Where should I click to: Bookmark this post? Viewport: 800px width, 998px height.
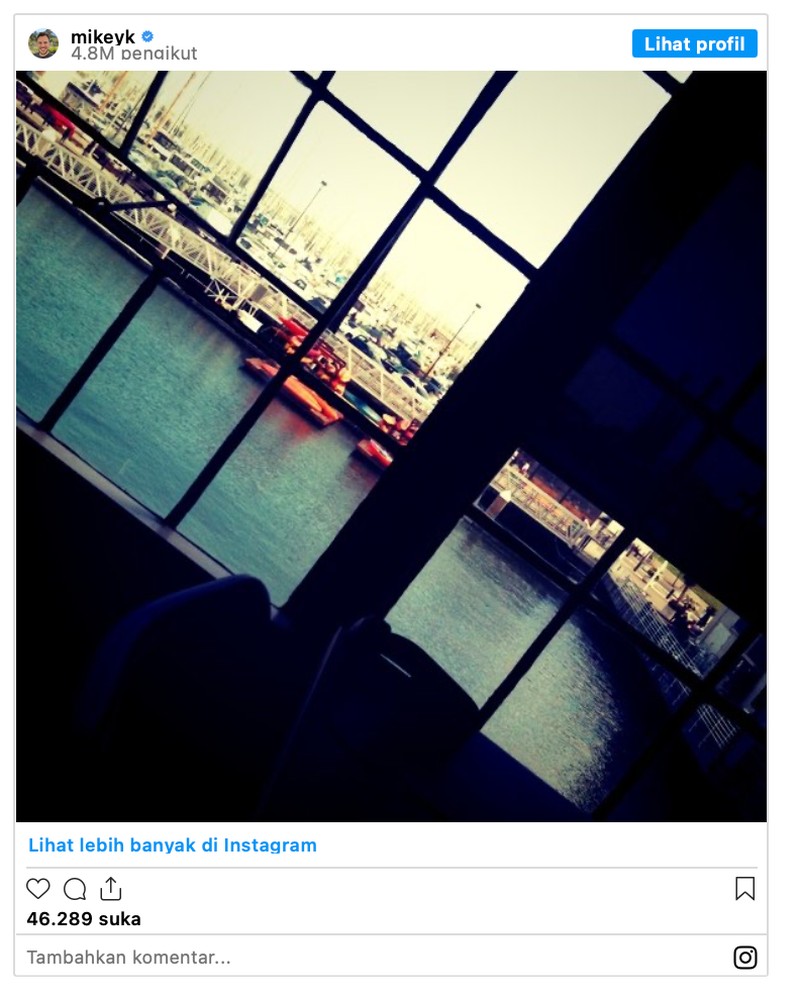click(745, 889)
